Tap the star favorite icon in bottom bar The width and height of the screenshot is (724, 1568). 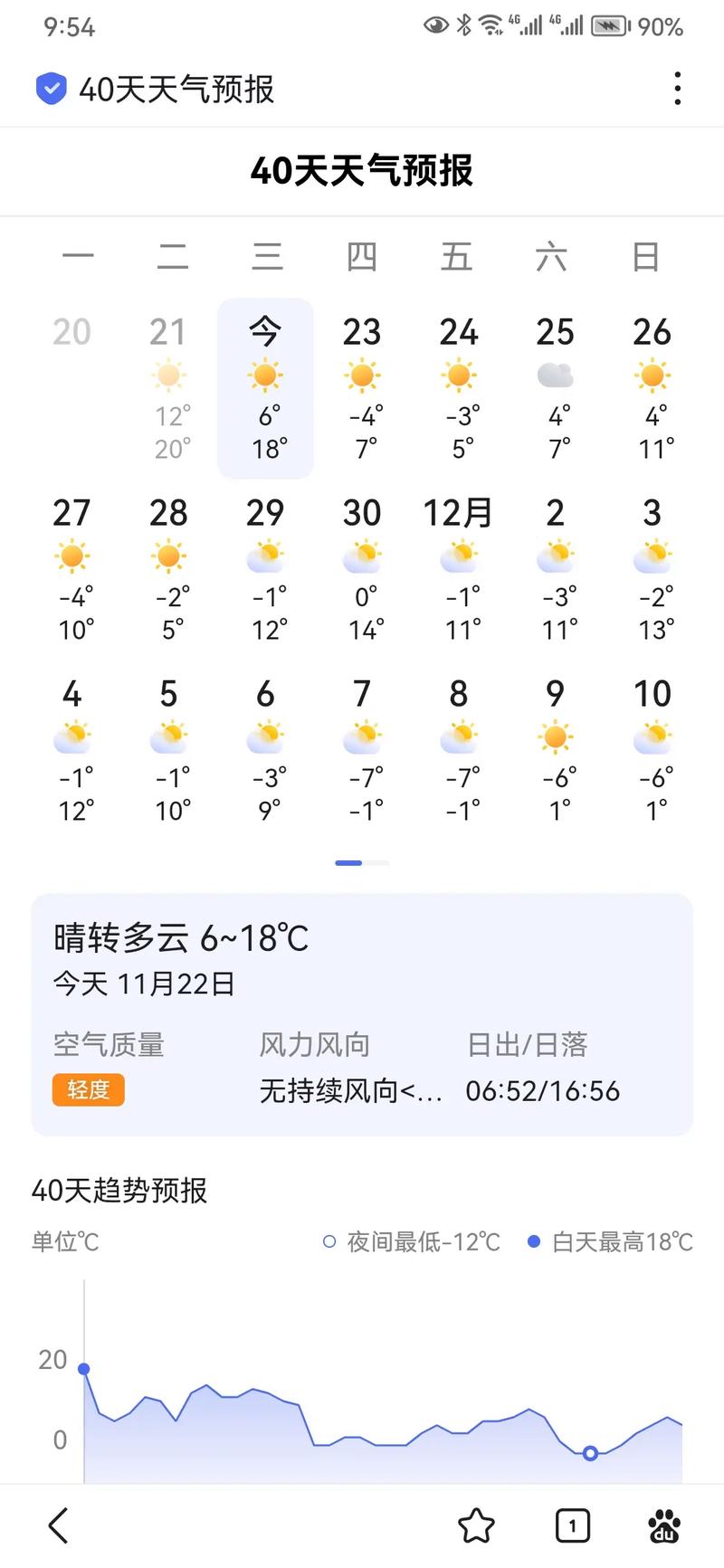pyautogui.click(x=477, y=1525)
